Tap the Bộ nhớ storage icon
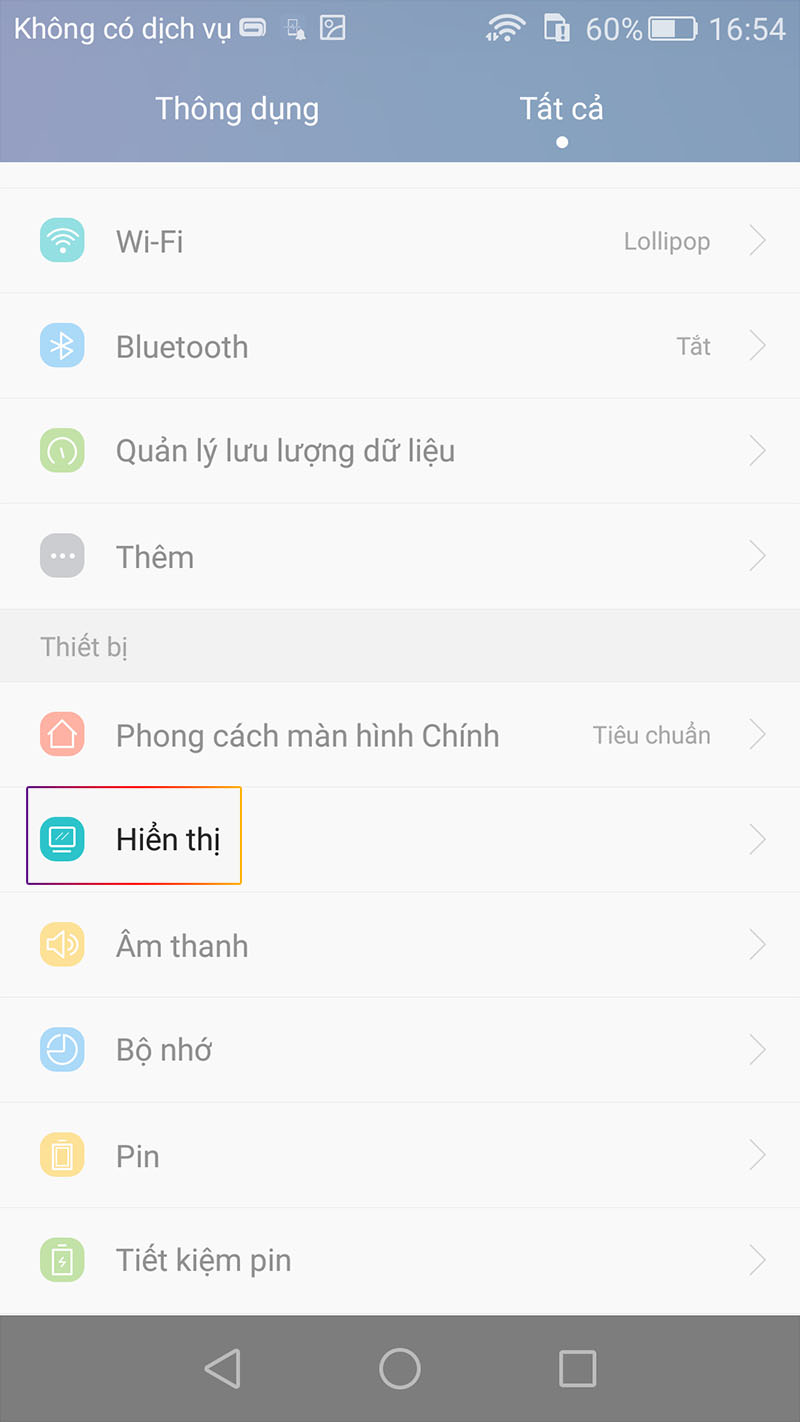The height and width of the screenshot is (1422, 800). click(62, 1049)
